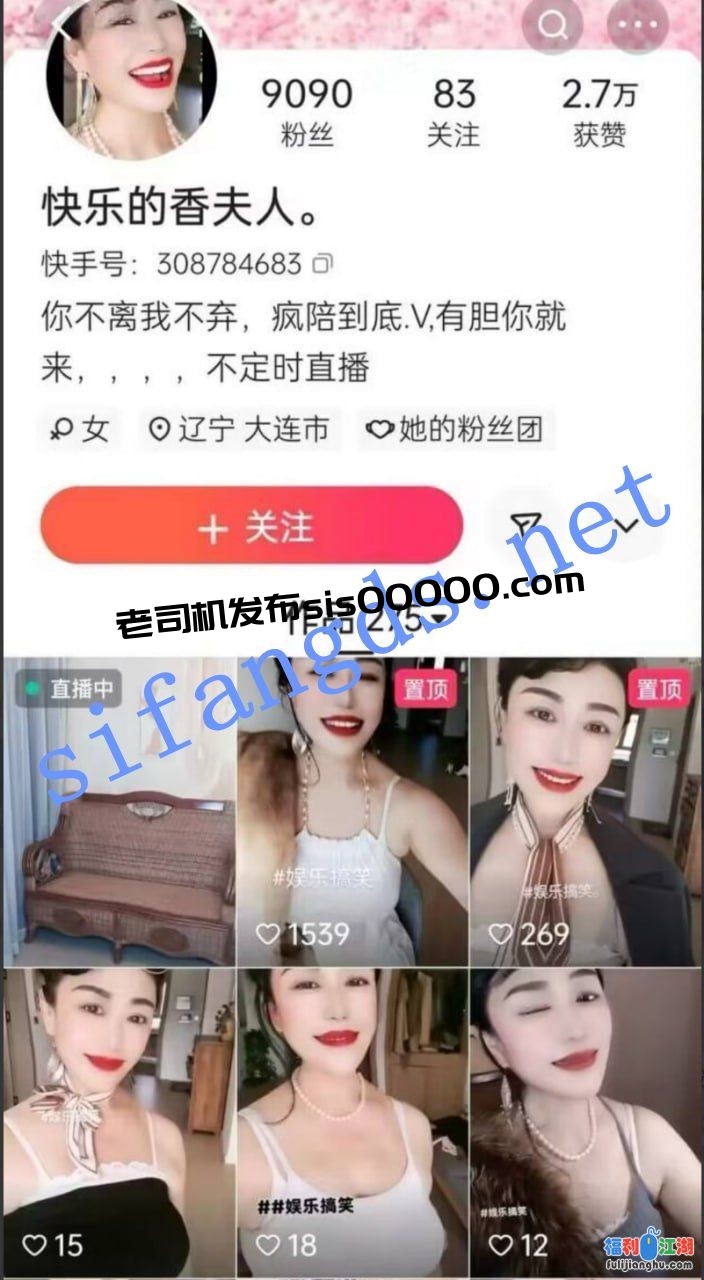Image resolution: width=704 pixels, height=1280 pixels.
Task: Copy the 快手号 308784683
Action: pos(323,264)
